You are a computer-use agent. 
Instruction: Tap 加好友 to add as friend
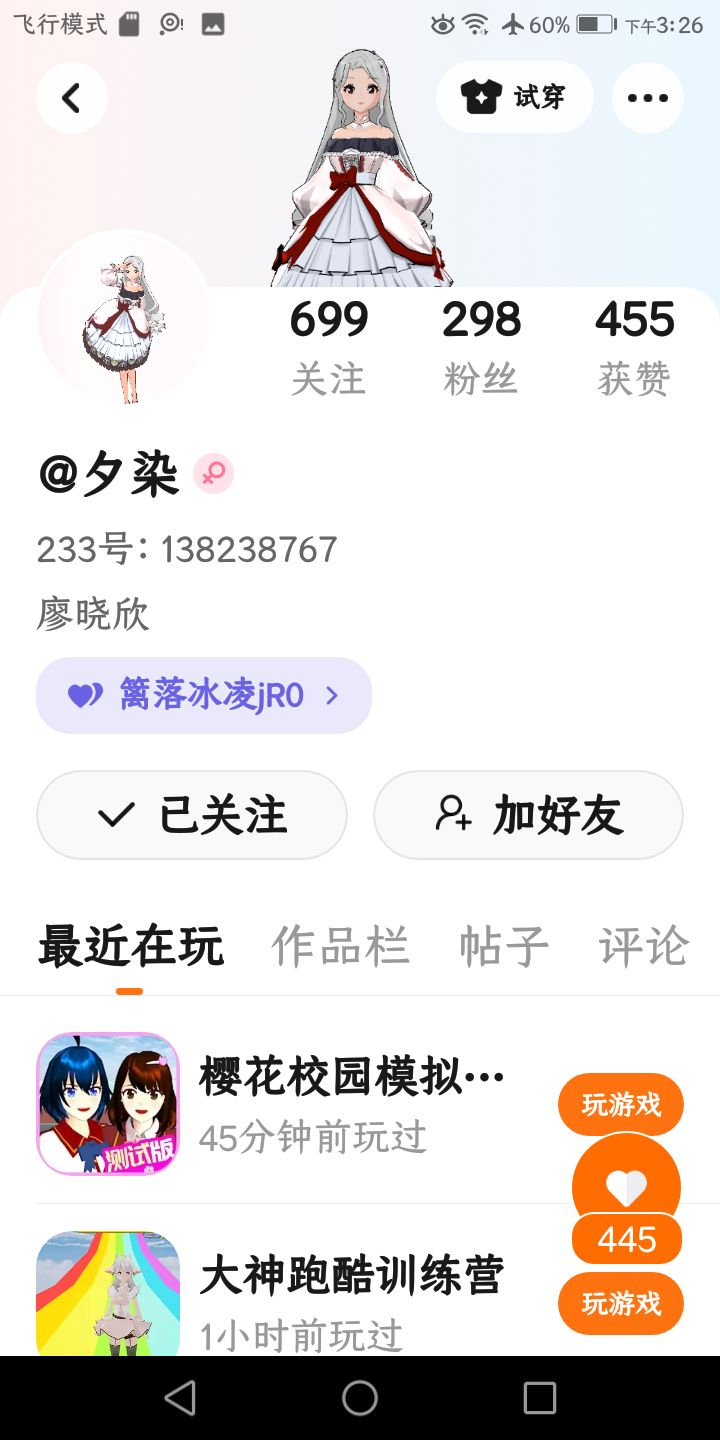tap(528, 815)
